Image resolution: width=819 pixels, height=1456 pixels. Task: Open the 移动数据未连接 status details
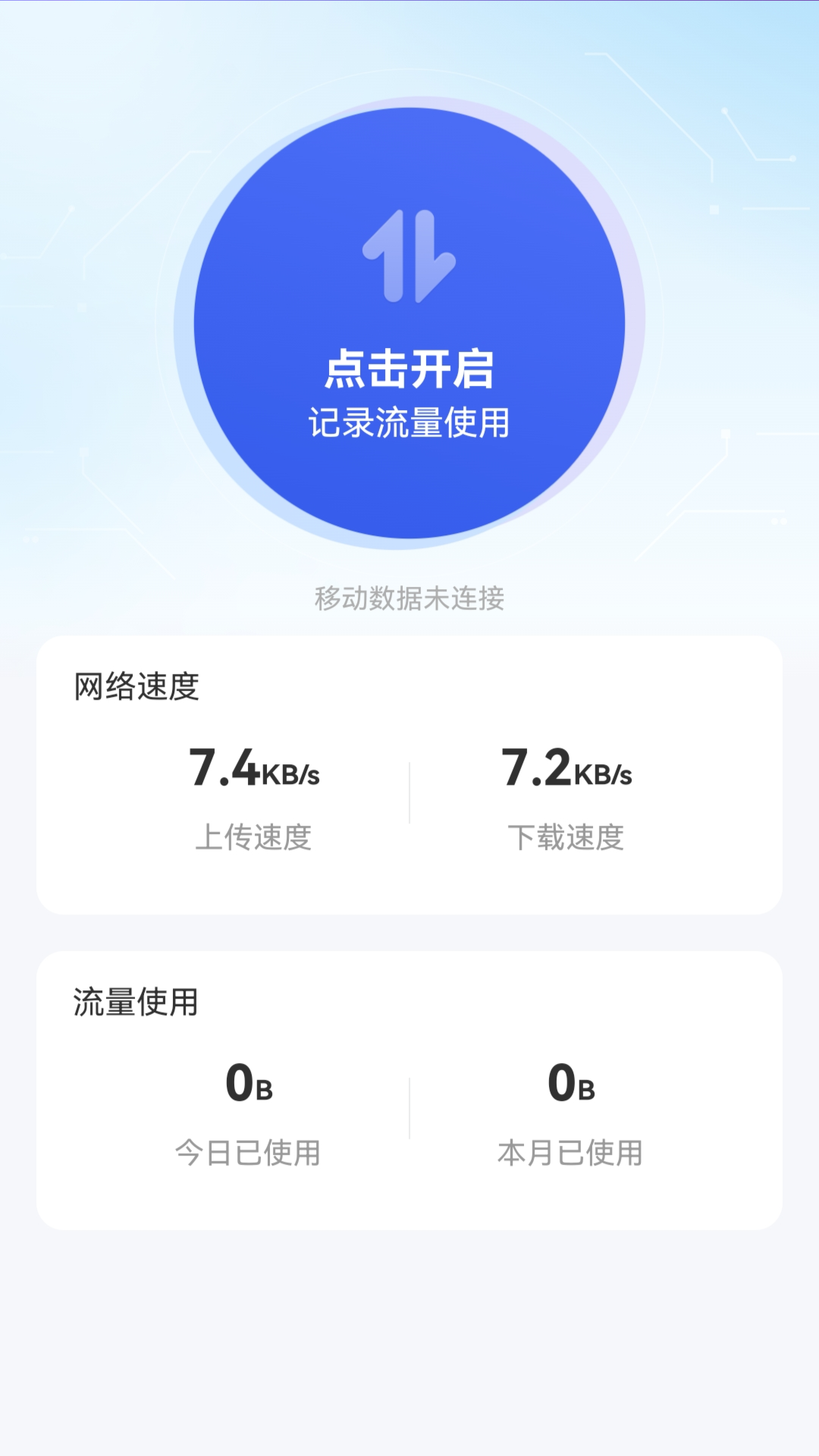tap(409, 600)
